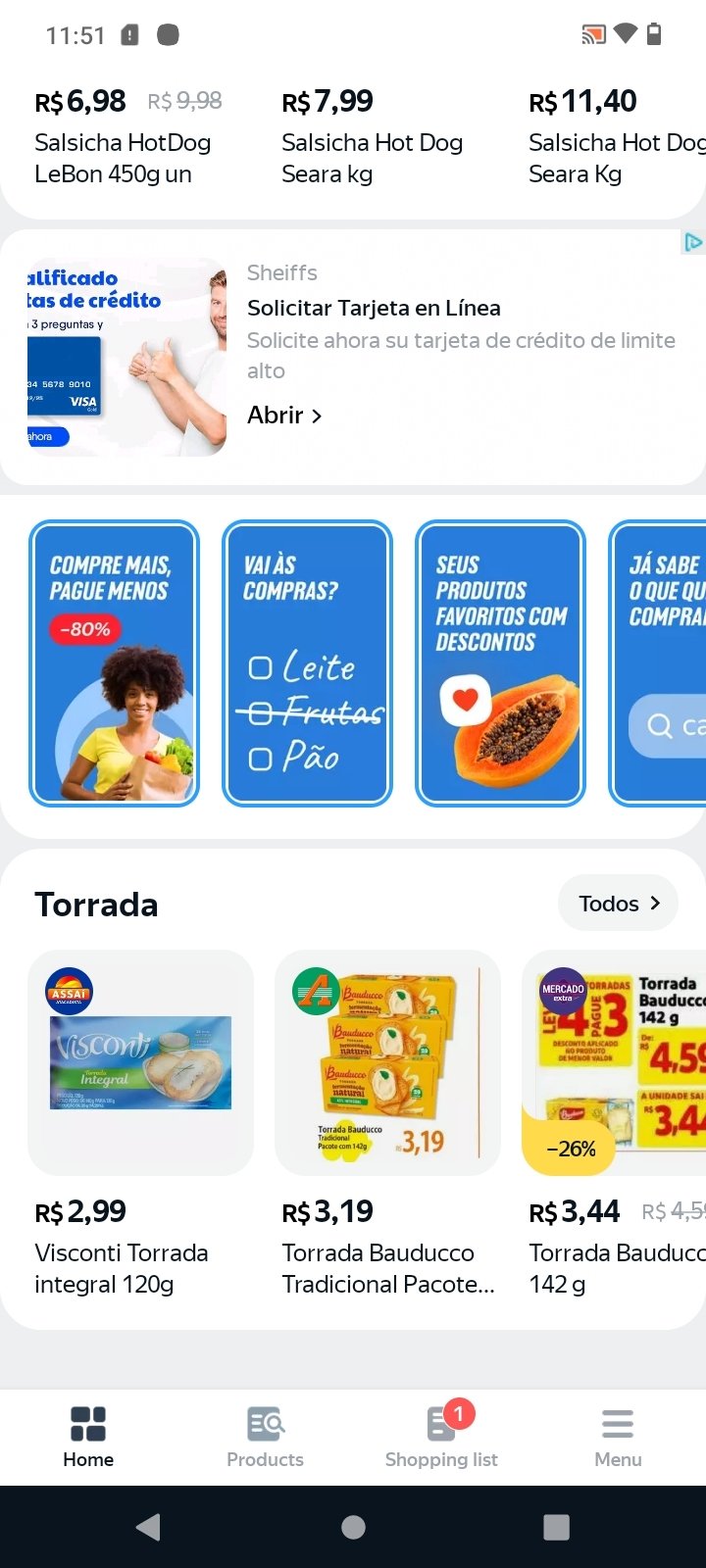Viewport: 706px width, 1568px height.
Task: Switch to the Products tab
Action: (x=265, y=1437)
